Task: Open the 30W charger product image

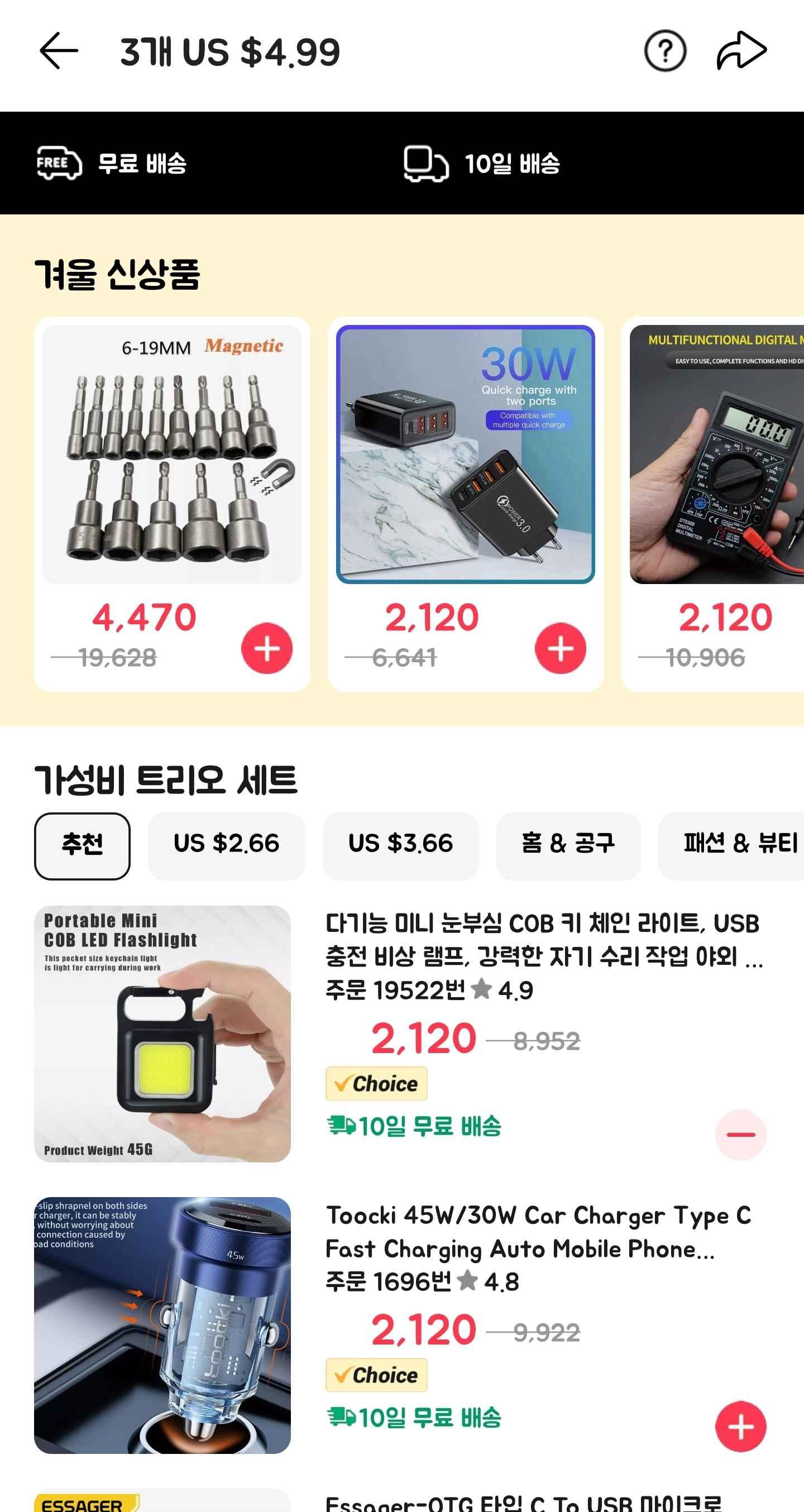Action: pos(465,455)
